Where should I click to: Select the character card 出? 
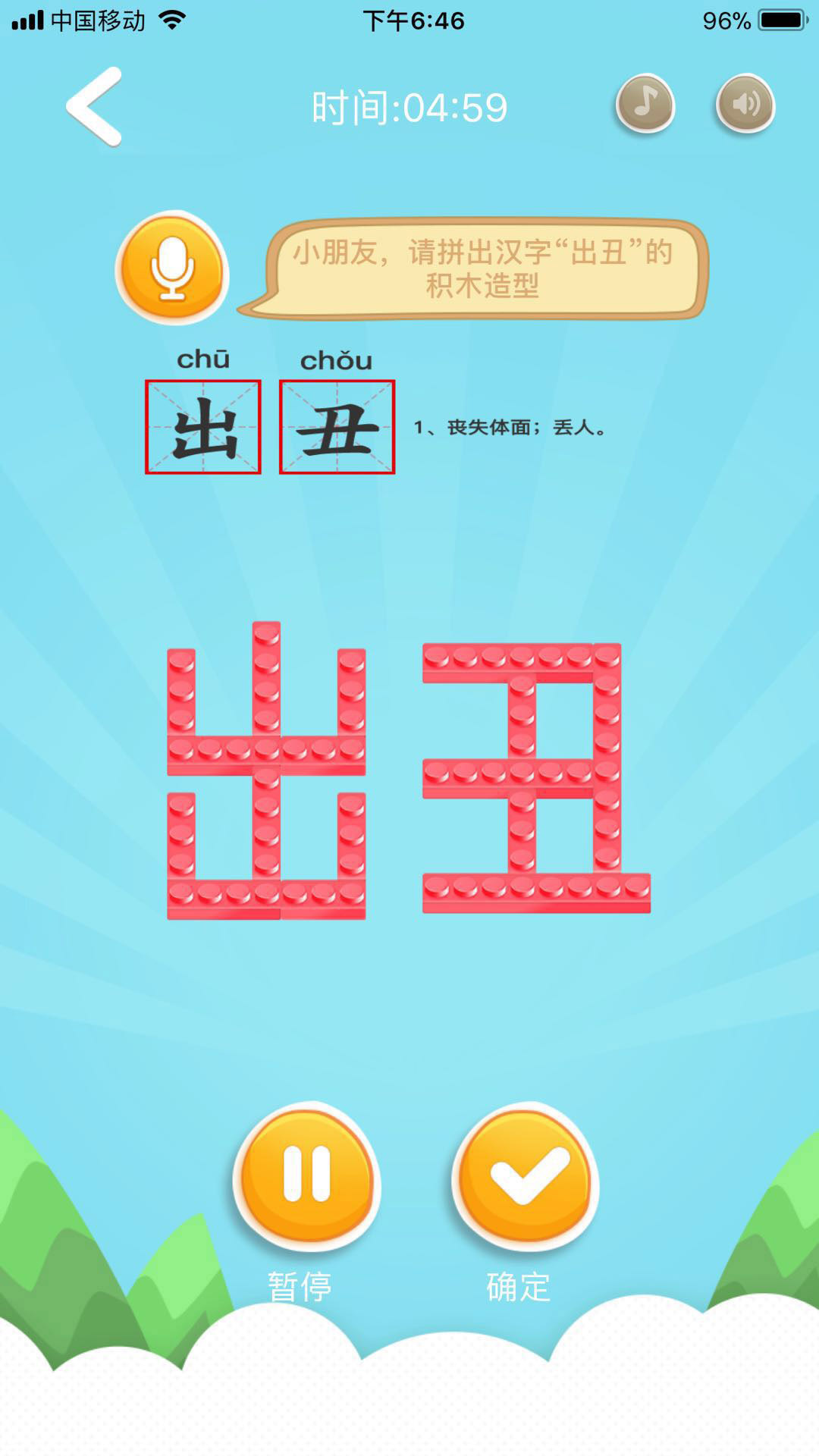[203, 427]
